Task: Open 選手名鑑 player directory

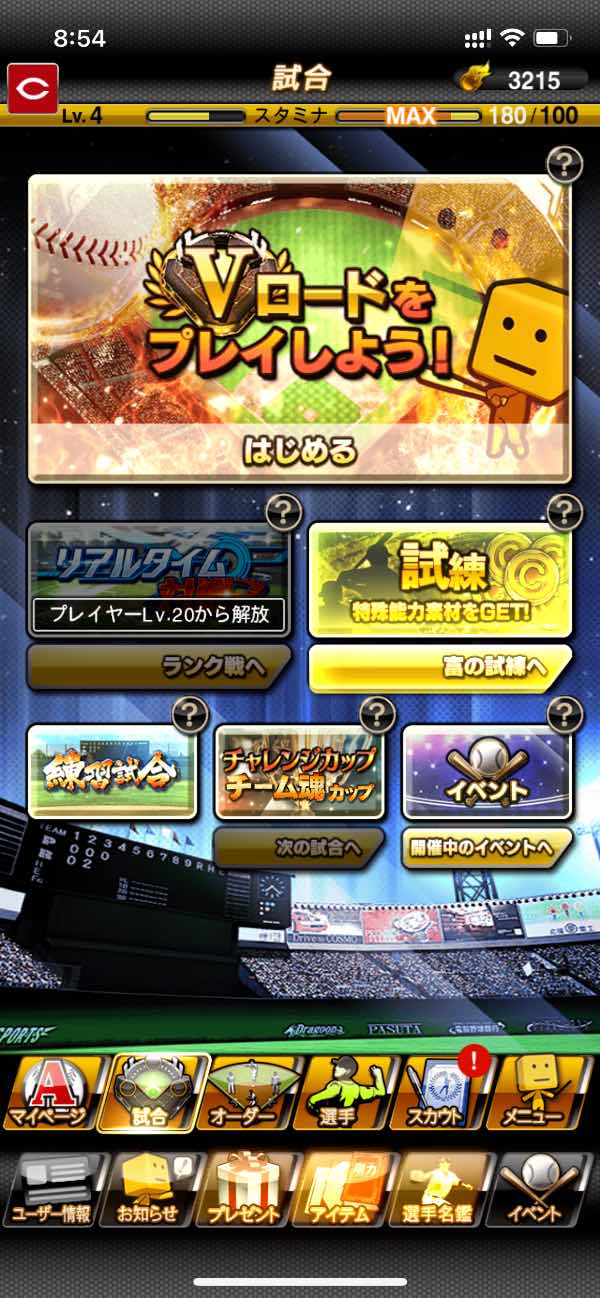Action: [443, 1191]
